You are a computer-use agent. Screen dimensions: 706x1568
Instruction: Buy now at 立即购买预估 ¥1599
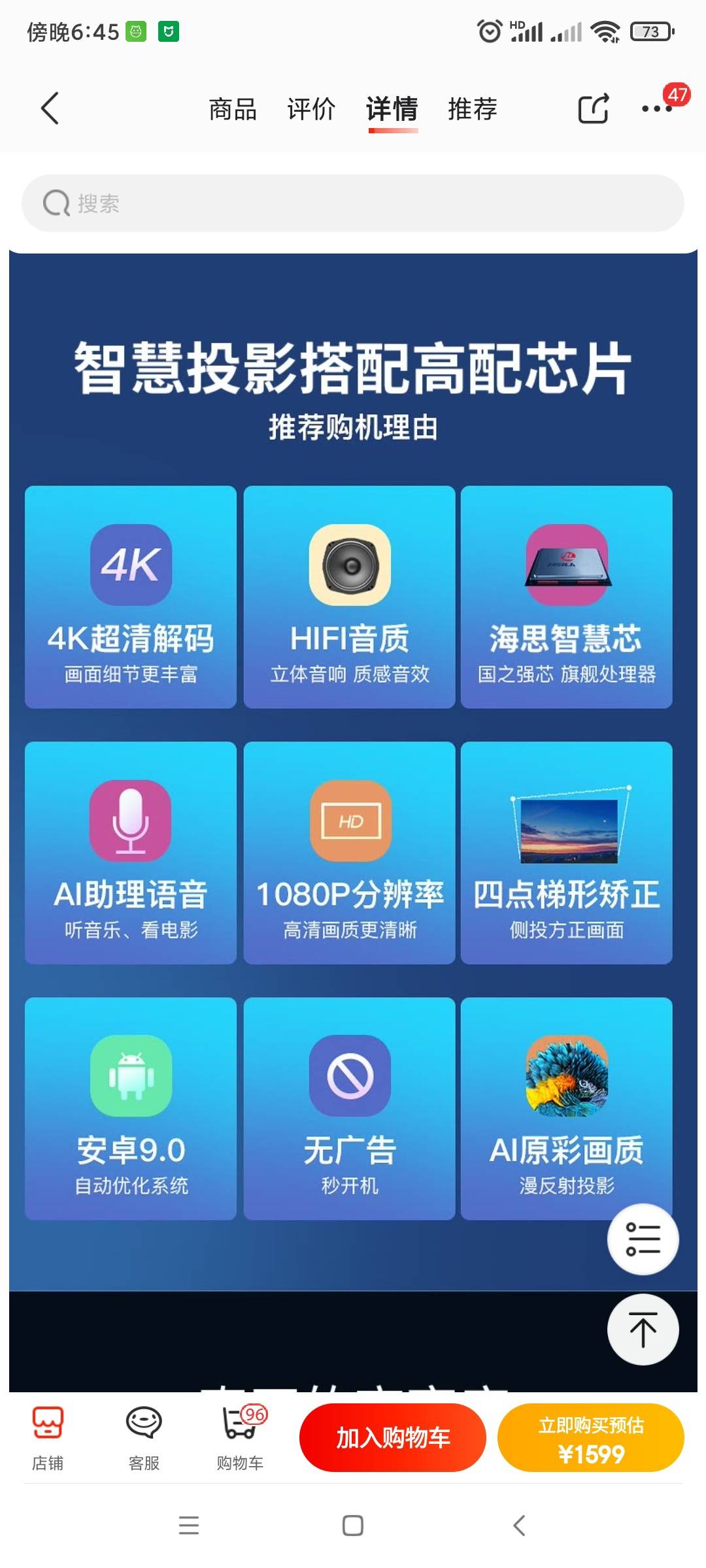590,1437
